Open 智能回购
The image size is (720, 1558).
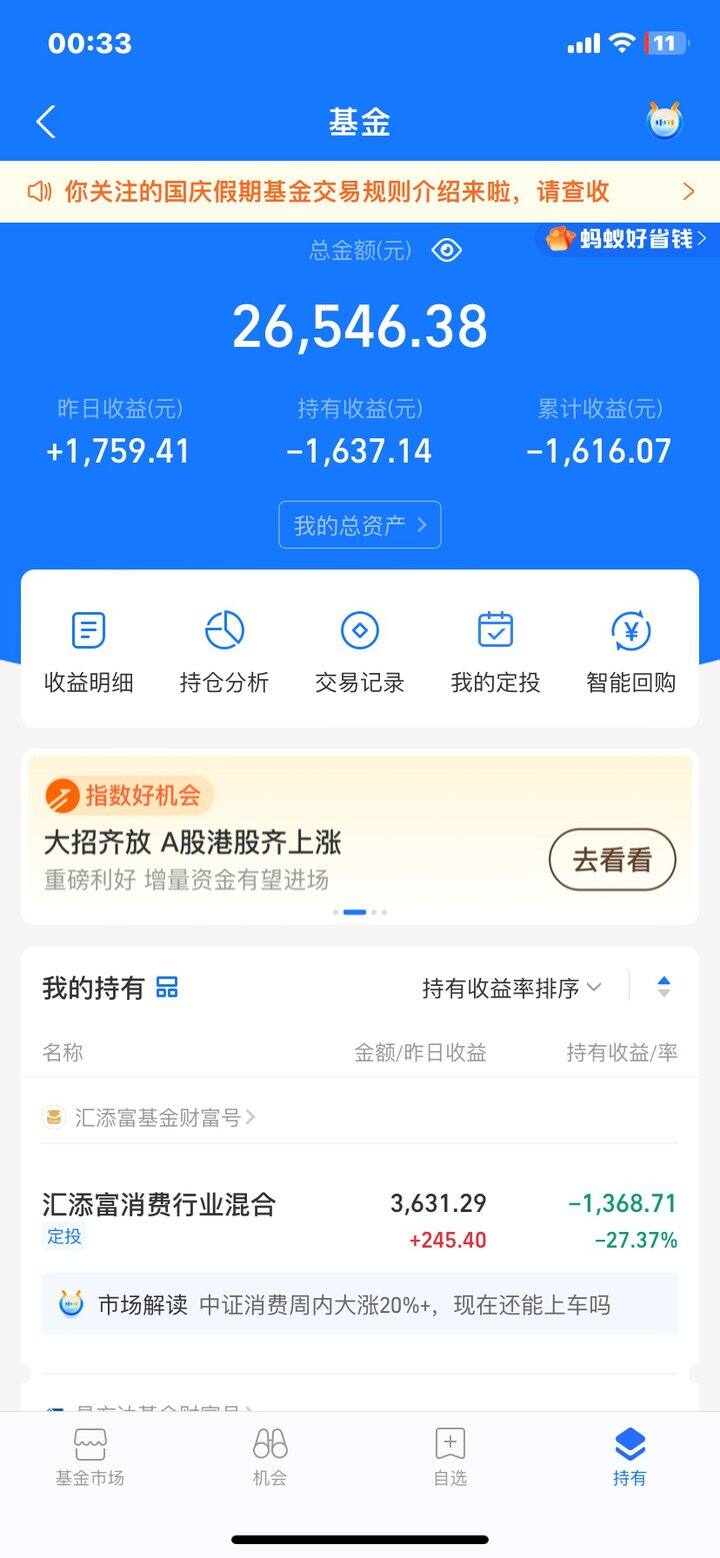[631, 653]
